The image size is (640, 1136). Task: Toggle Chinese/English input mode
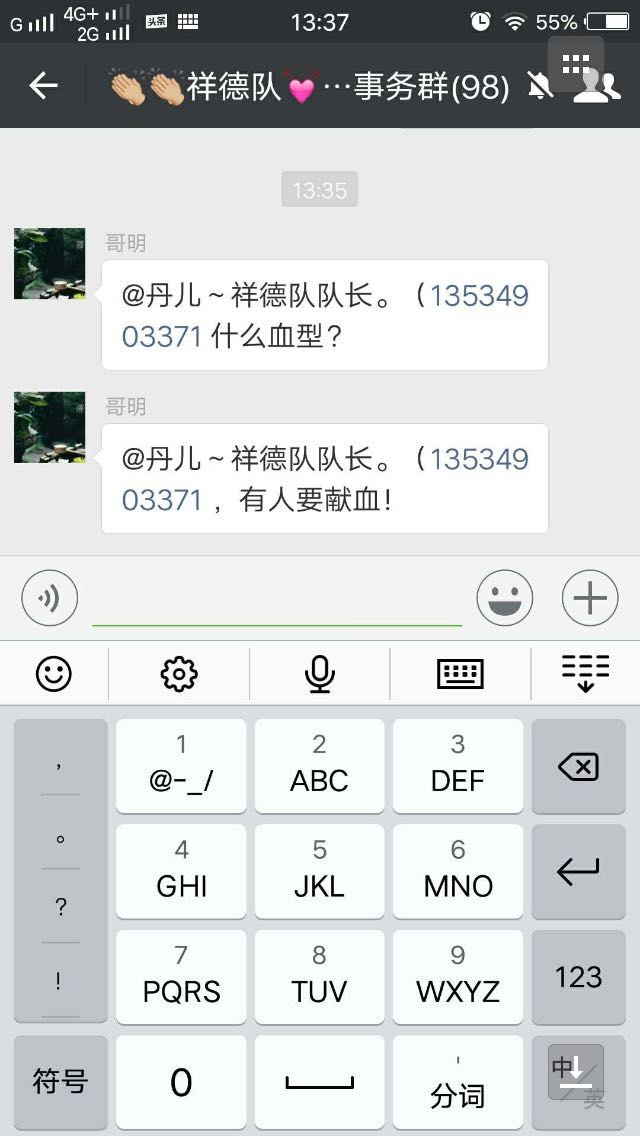coord(578,1081)
